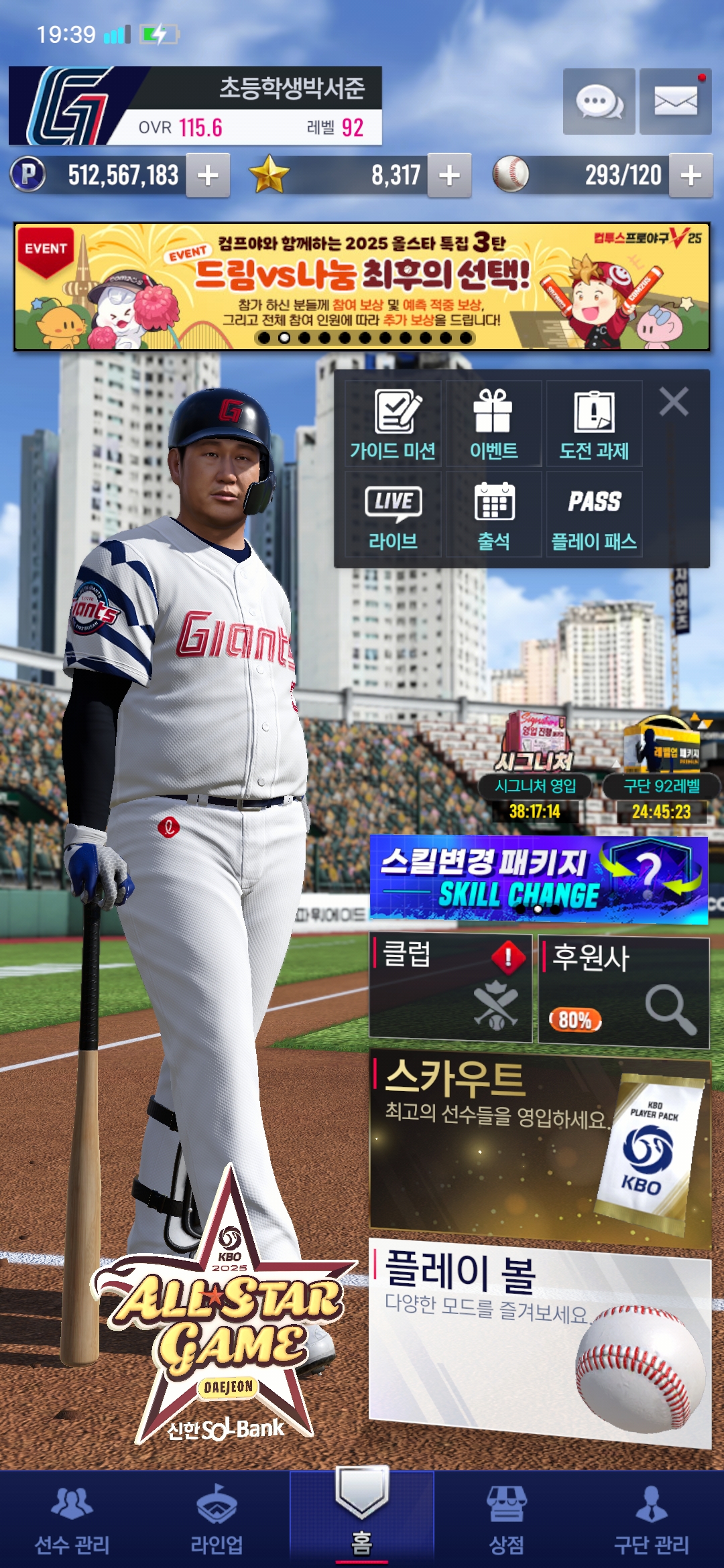Open 플레이 패스 (Play Pass)
This screenshot has width=724, height=1568.
click(594, 515)
